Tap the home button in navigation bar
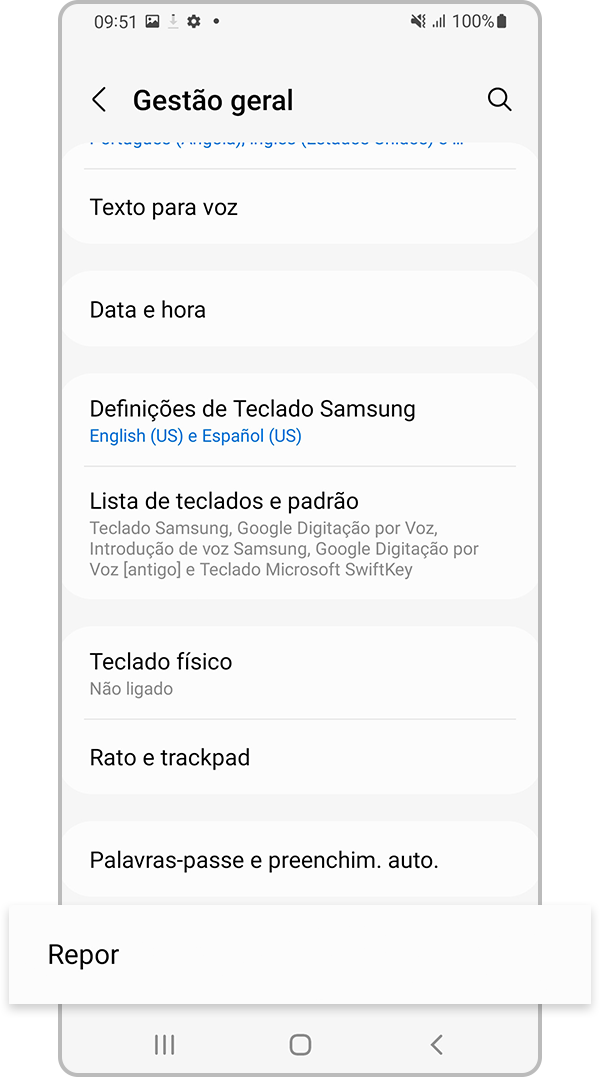 coord(300,1045)
